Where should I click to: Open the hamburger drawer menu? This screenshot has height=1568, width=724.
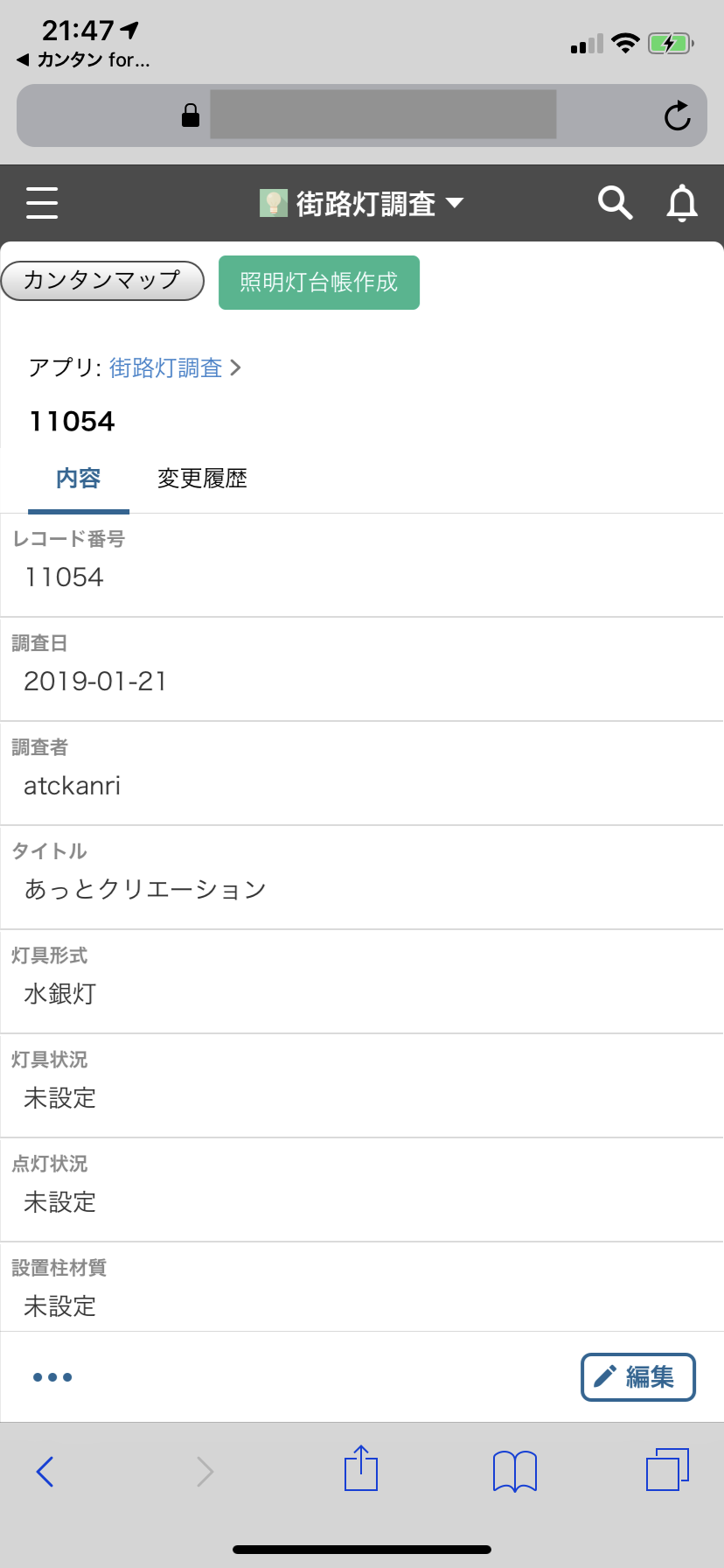coord(42,203)
